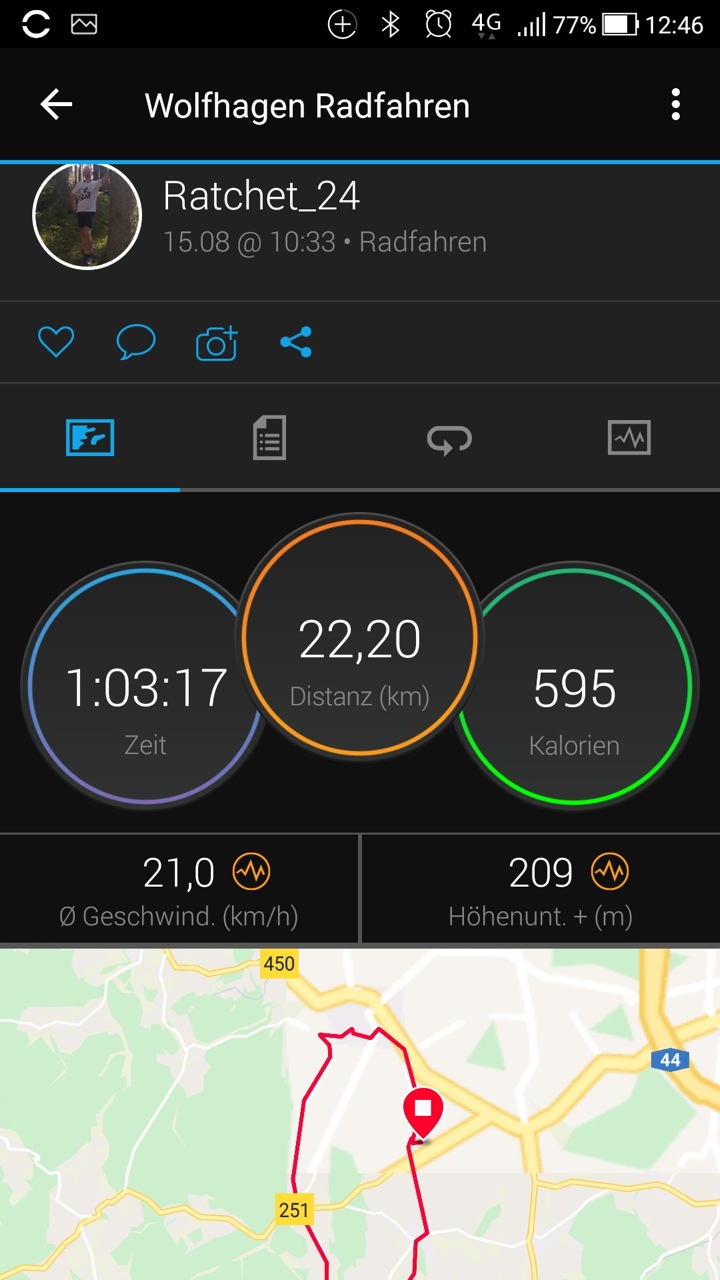720x1280 pixels.
Task: Open the elevation chart icon beside 209
Action: tap(609, 873)
